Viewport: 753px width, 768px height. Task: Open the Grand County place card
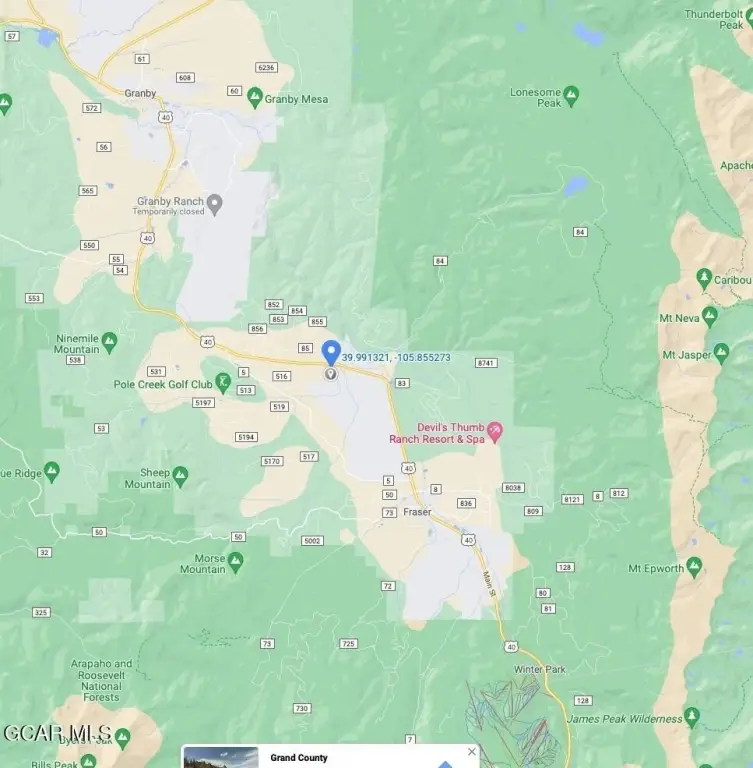coord(300,758)
